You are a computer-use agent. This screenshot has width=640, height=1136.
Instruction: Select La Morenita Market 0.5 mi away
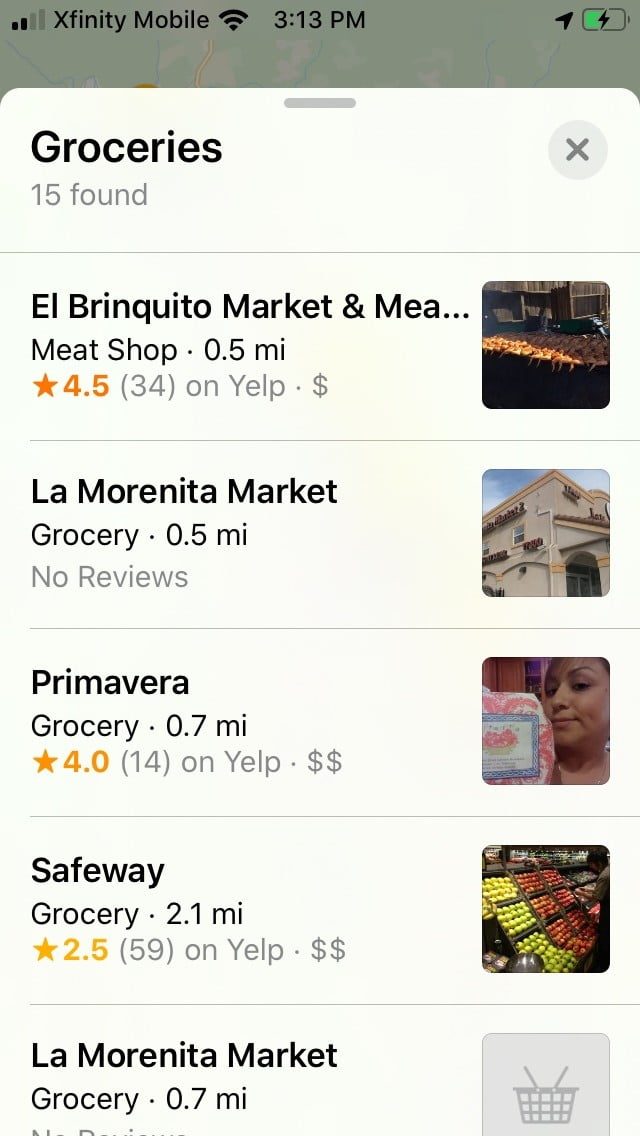point(250,533)
